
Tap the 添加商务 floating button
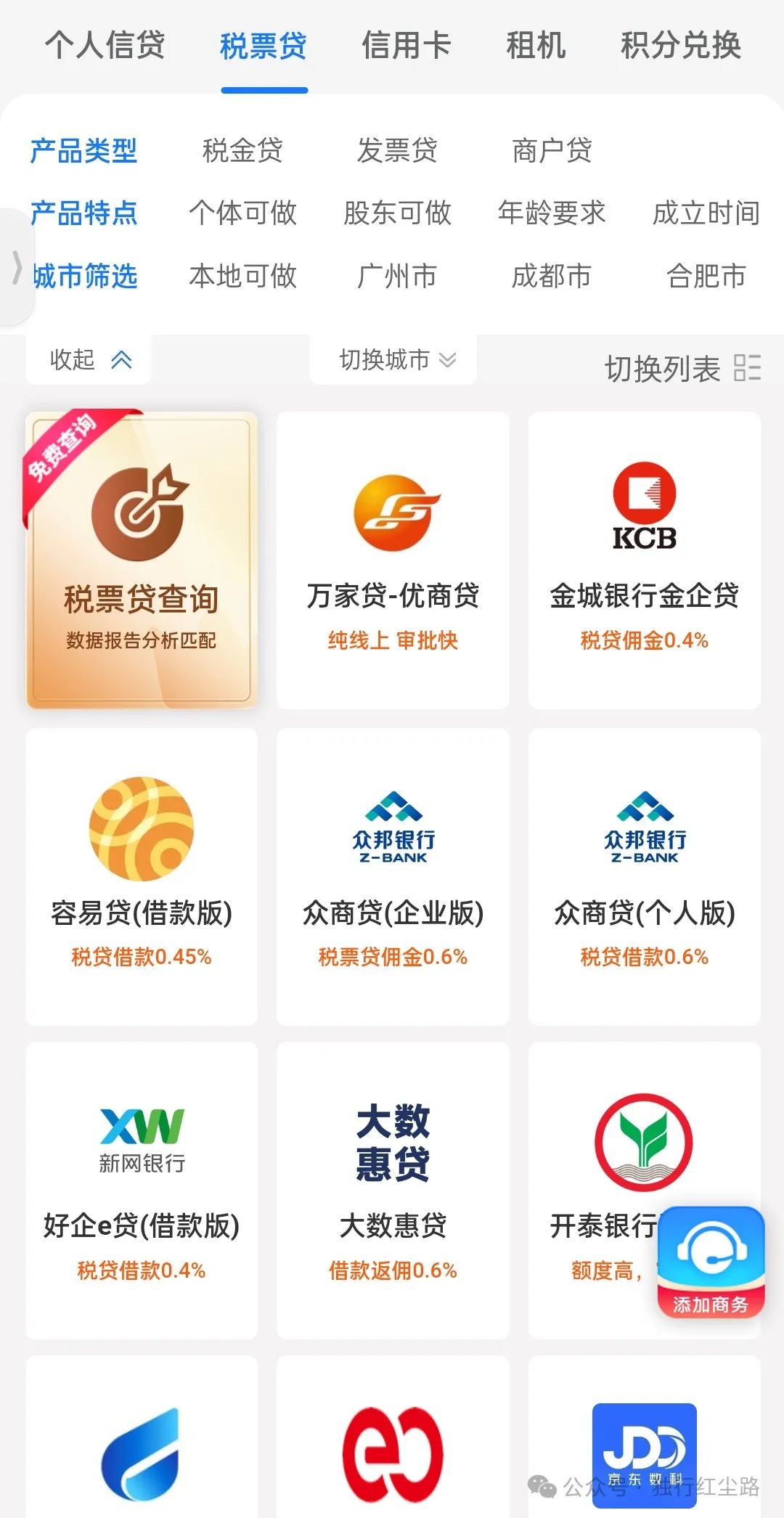(x=711, y=1262)
